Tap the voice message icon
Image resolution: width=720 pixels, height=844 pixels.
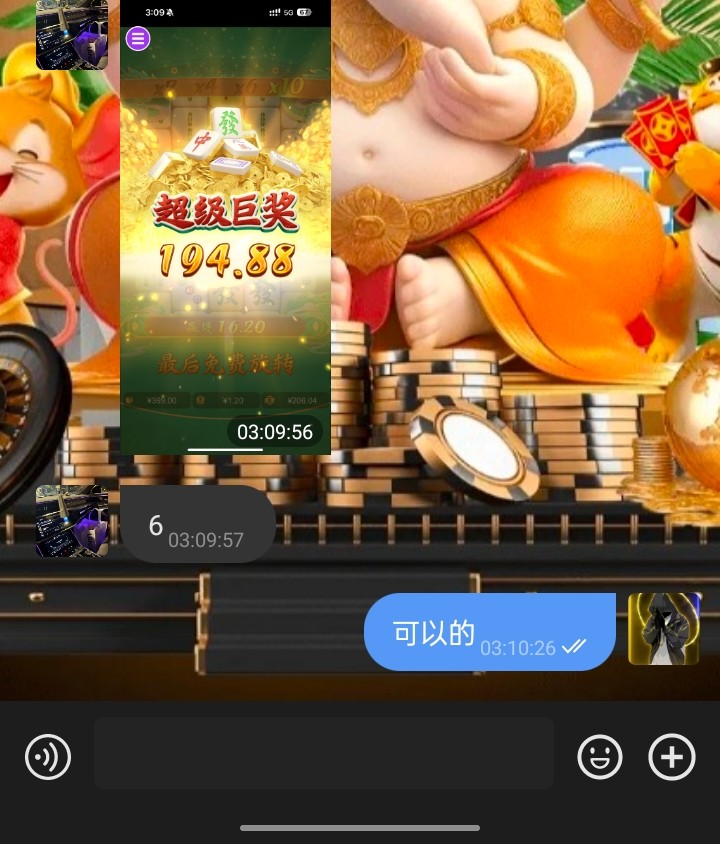click(x=48, y=757)
